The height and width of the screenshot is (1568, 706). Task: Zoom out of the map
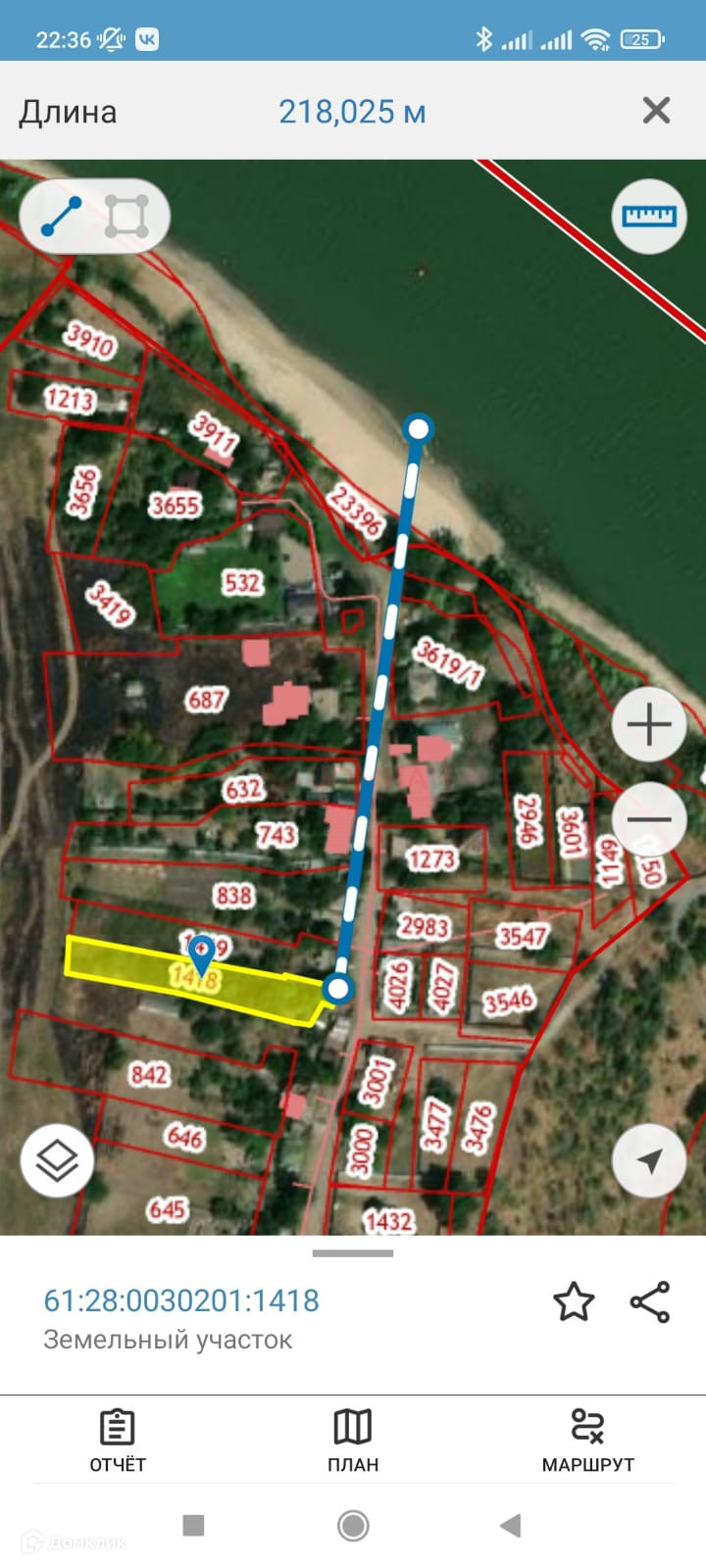(x=648, y=819)
